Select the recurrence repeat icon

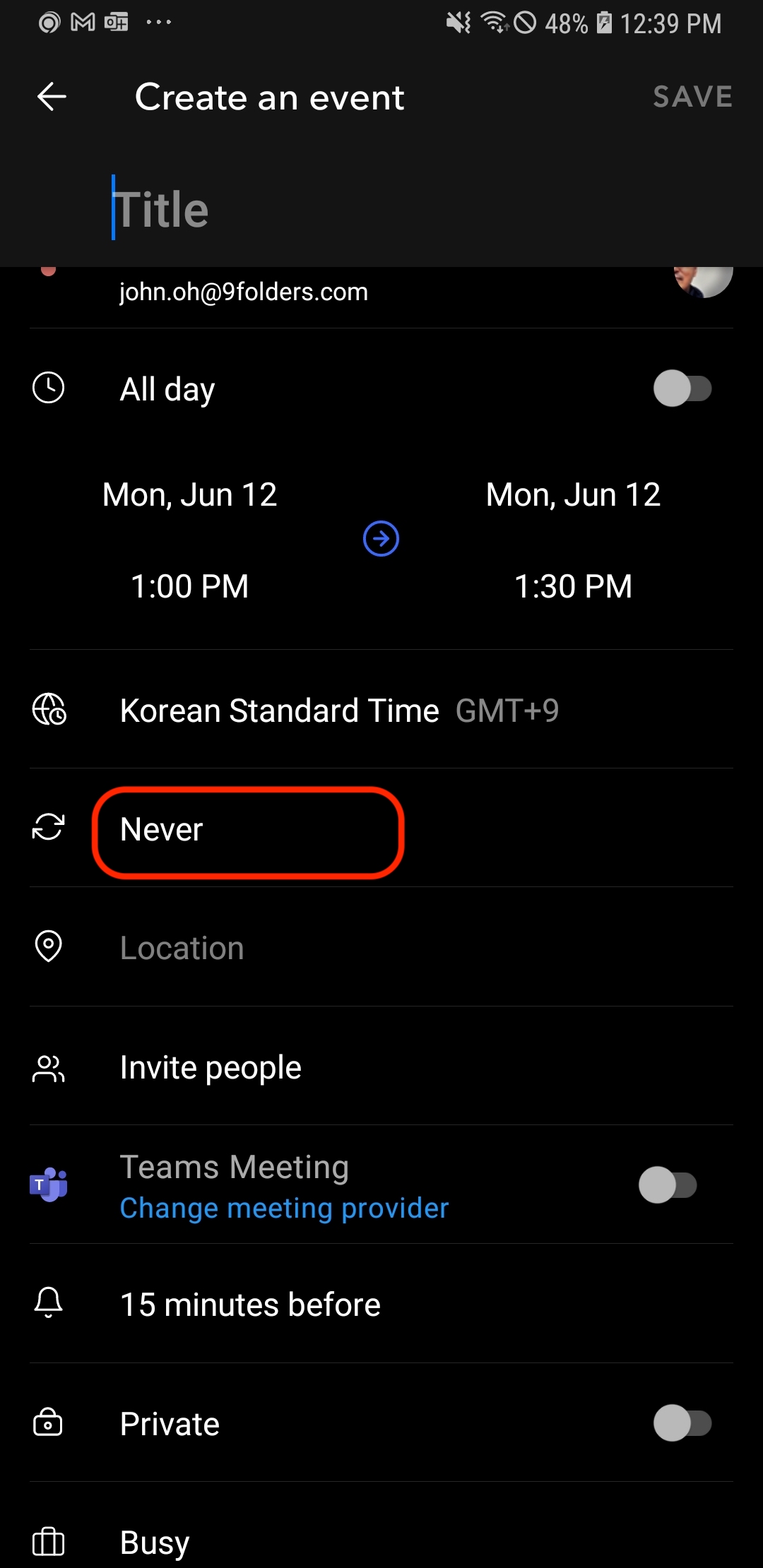coord(48,829)
